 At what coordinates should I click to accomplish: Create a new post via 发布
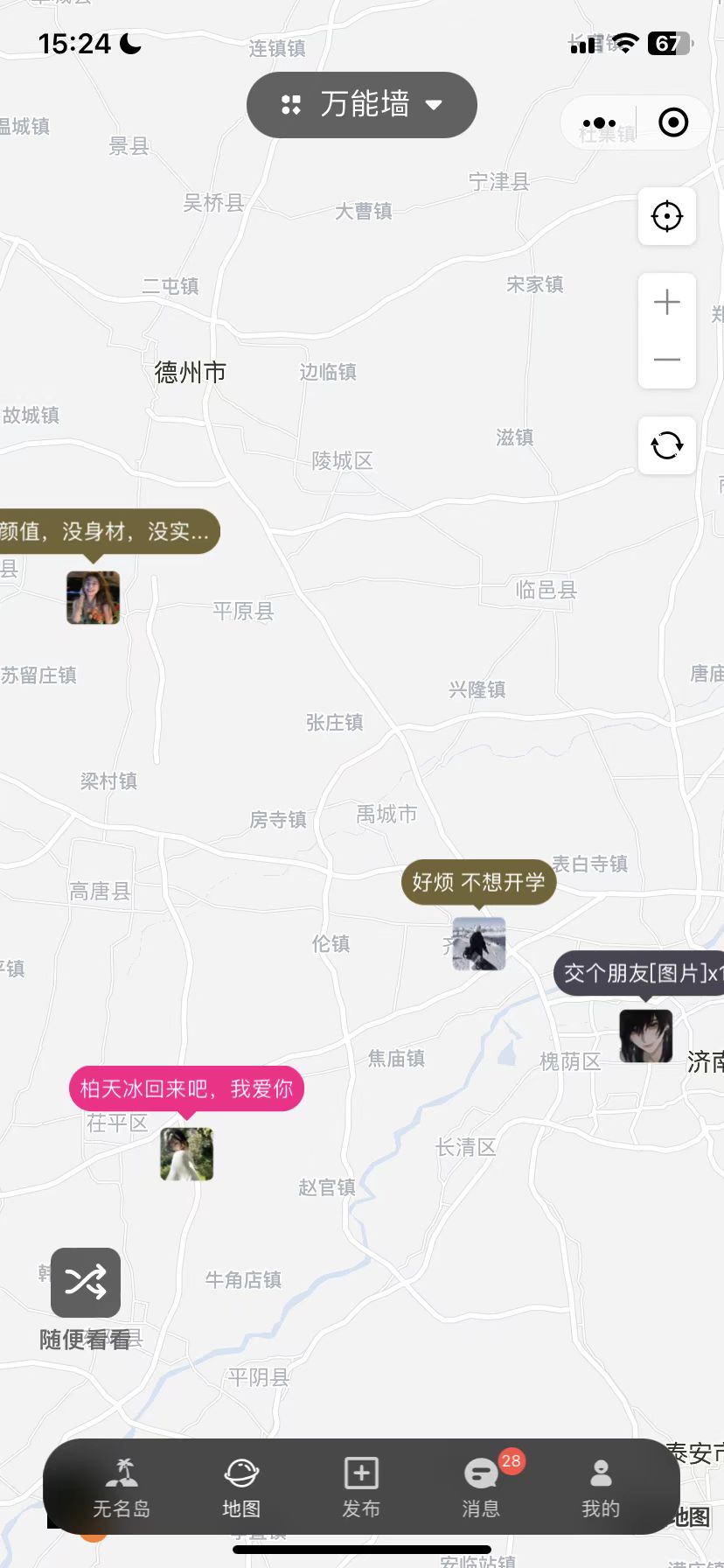pyautogui.click(x=361, y=1487)
